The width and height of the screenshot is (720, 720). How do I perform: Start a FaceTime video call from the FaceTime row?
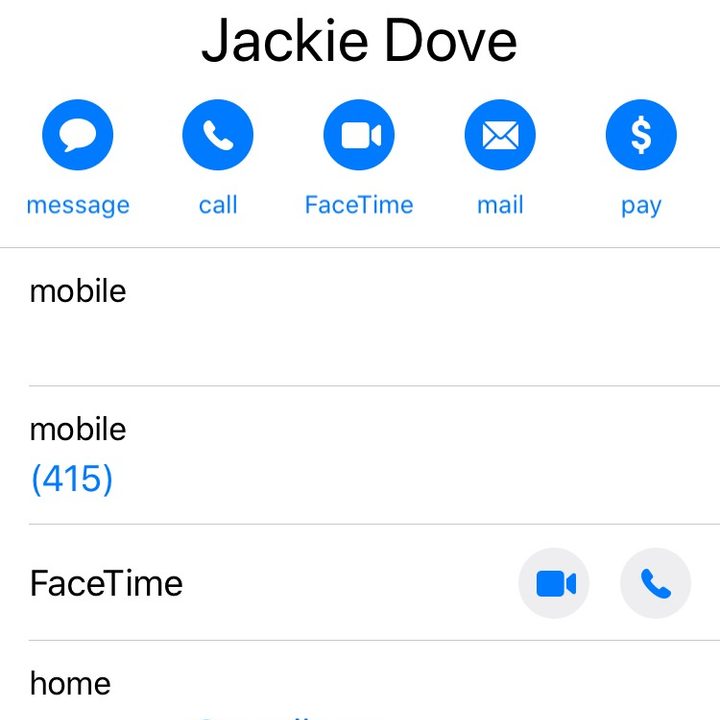(x=555, y=584)
